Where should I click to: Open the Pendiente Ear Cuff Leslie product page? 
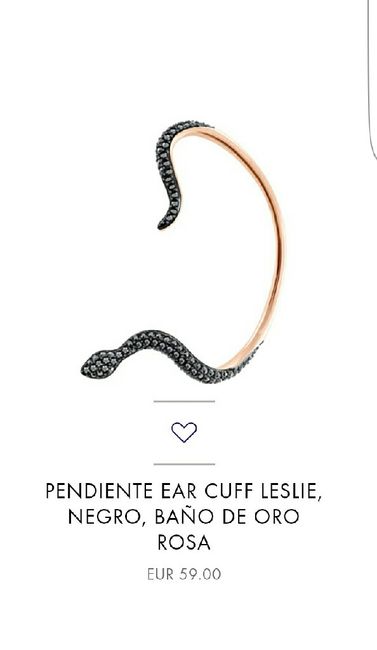coord(184,516)
